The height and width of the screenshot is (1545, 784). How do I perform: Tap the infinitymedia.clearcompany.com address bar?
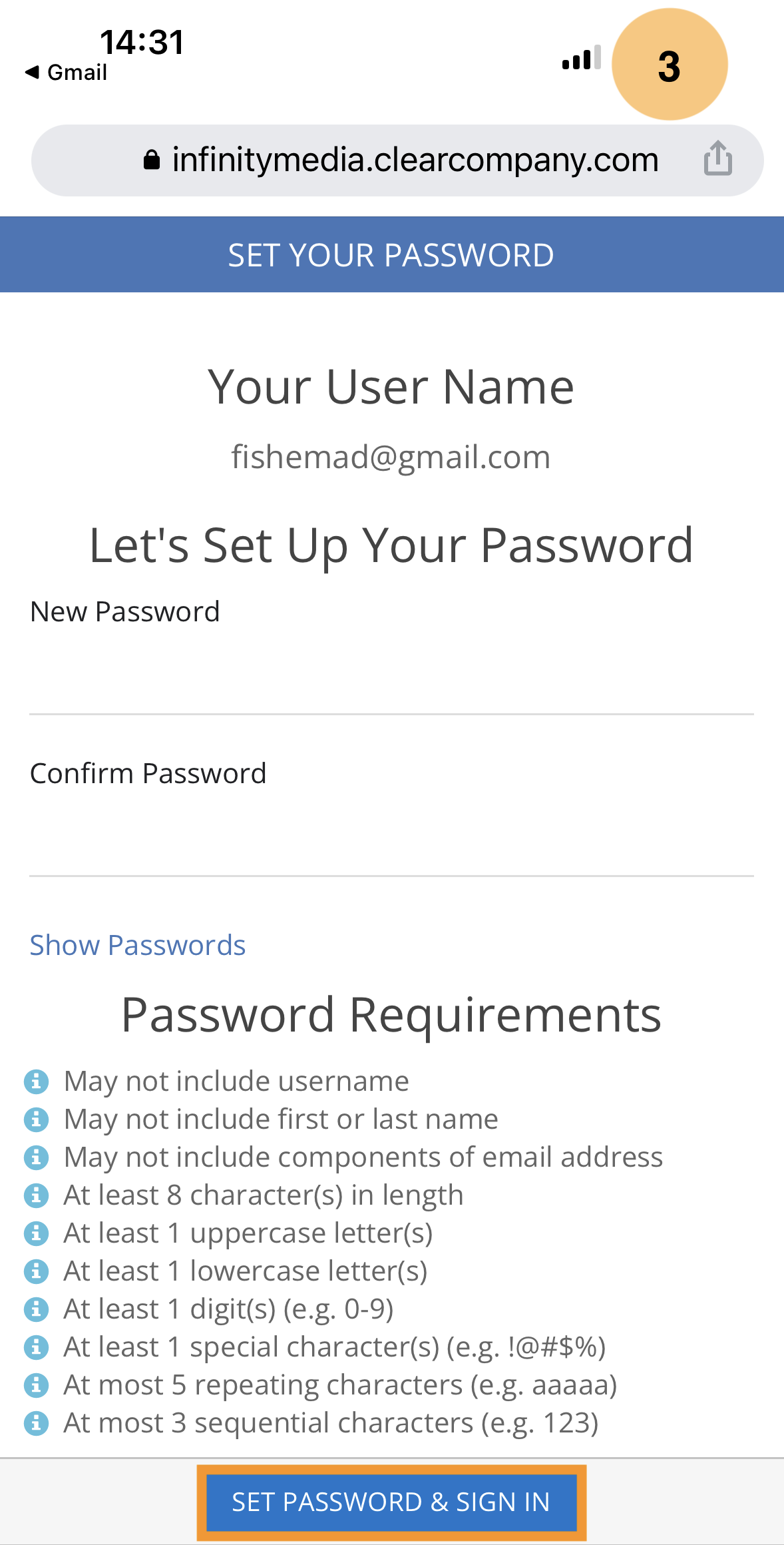point(397,160)
